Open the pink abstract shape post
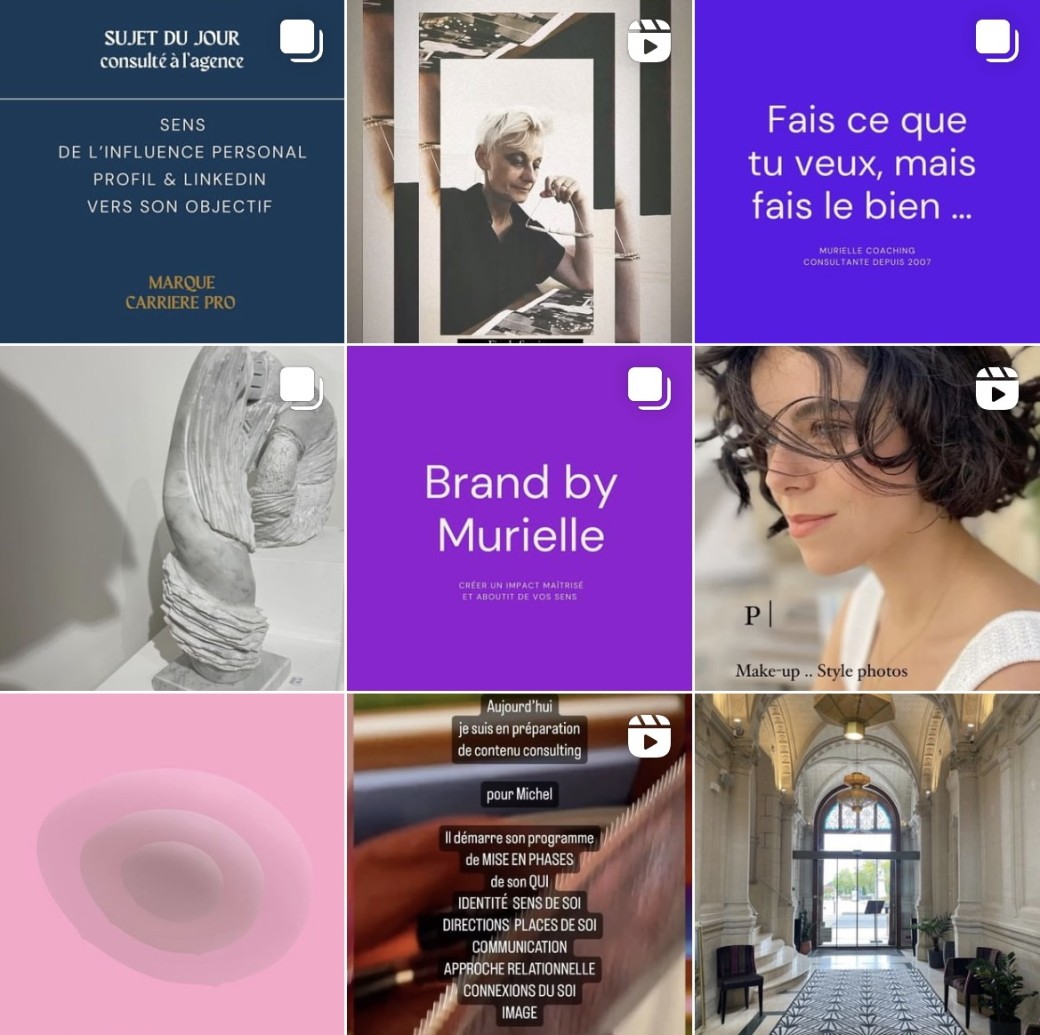 [x=172, y=865]
